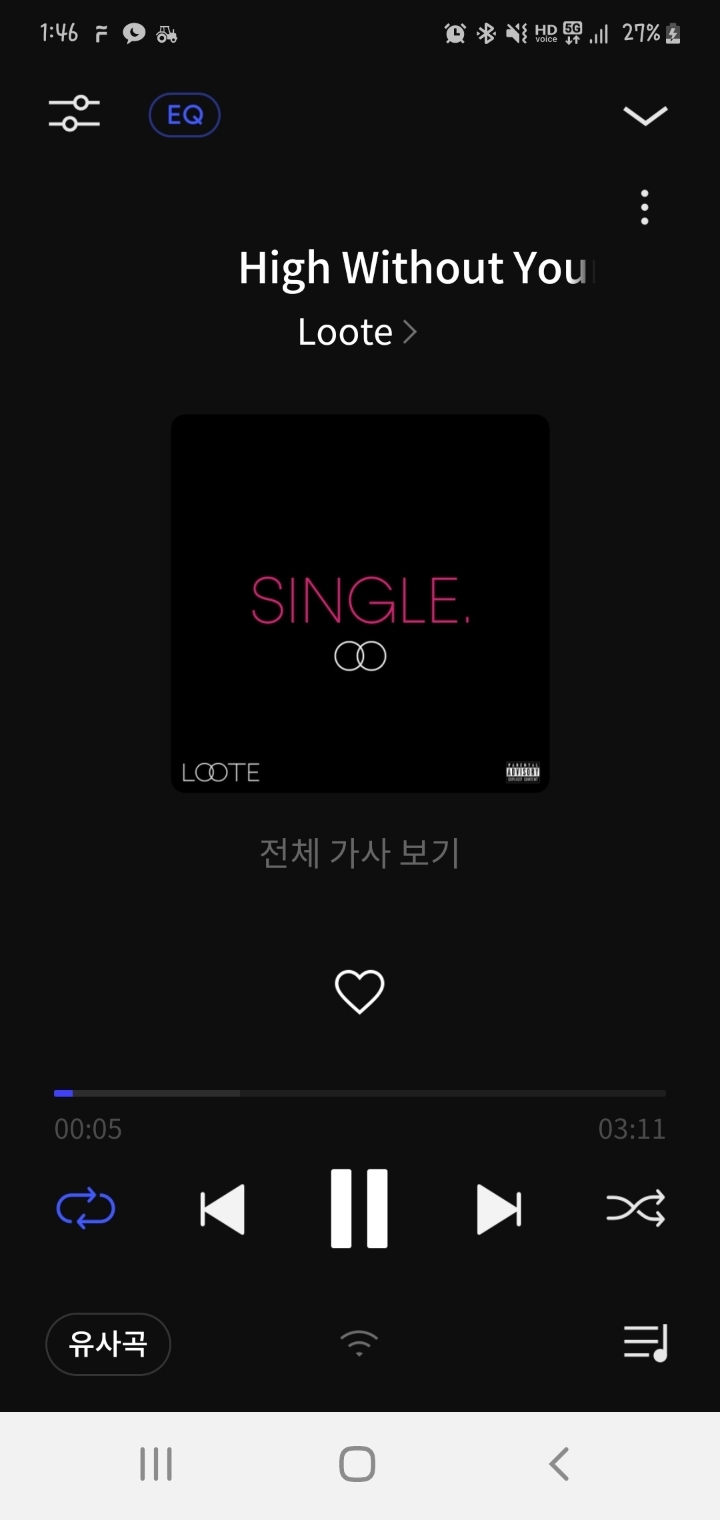Open the playlist queue icon
The width and height of the screenshot is (720, 1520).
(645, 1343)
